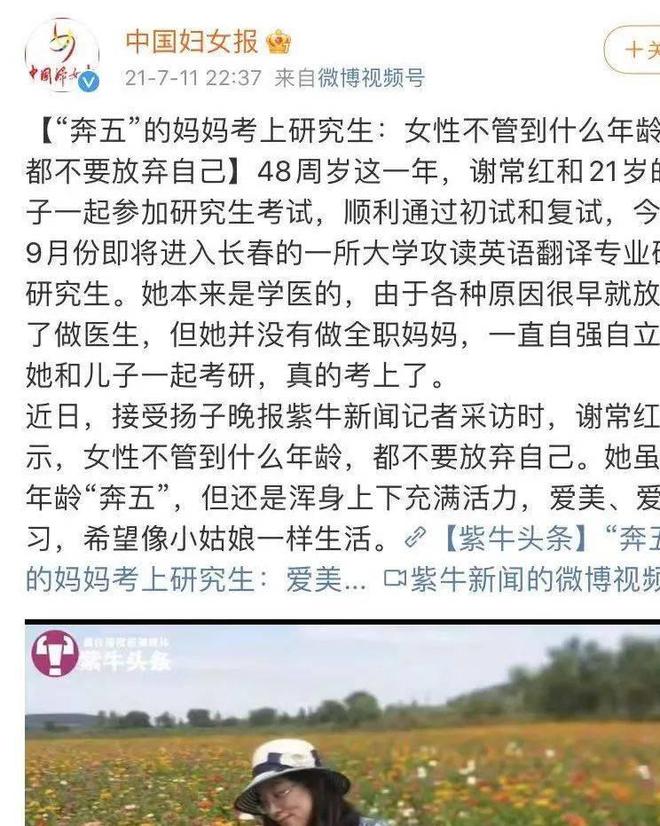
Task: Tap the 中国妇女报 username
Action: [191, 41]
